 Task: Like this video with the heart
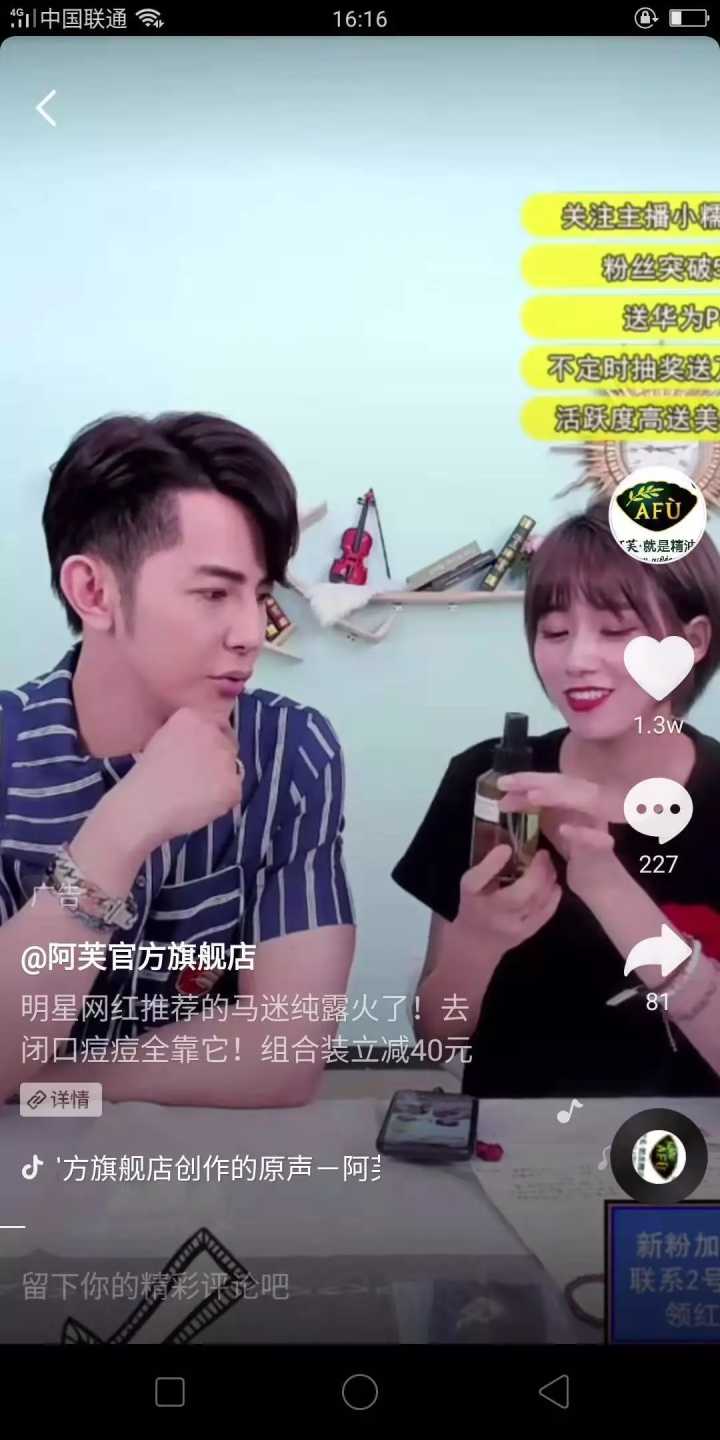point(658,668)
